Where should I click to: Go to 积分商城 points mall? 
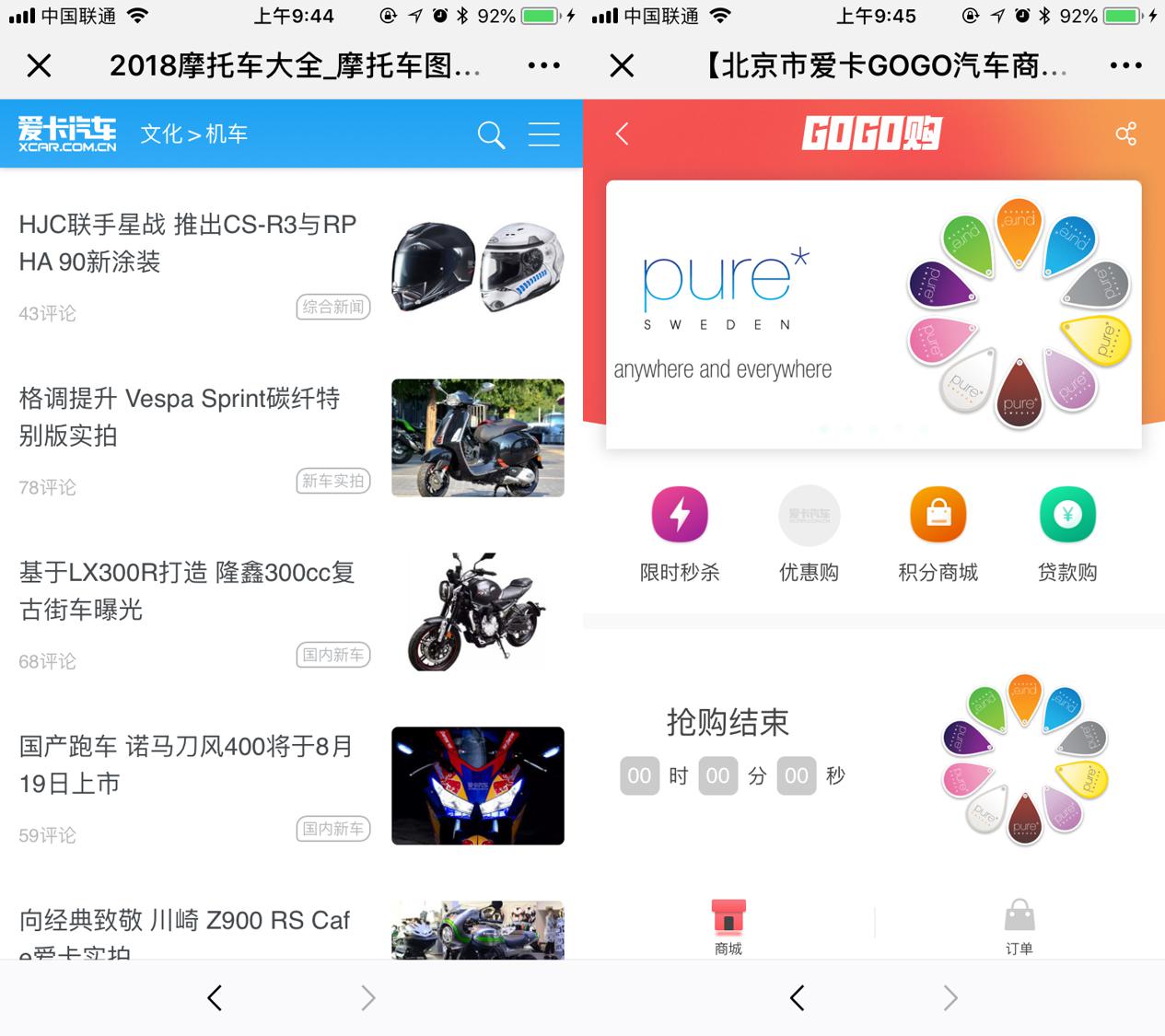(938, 534)
